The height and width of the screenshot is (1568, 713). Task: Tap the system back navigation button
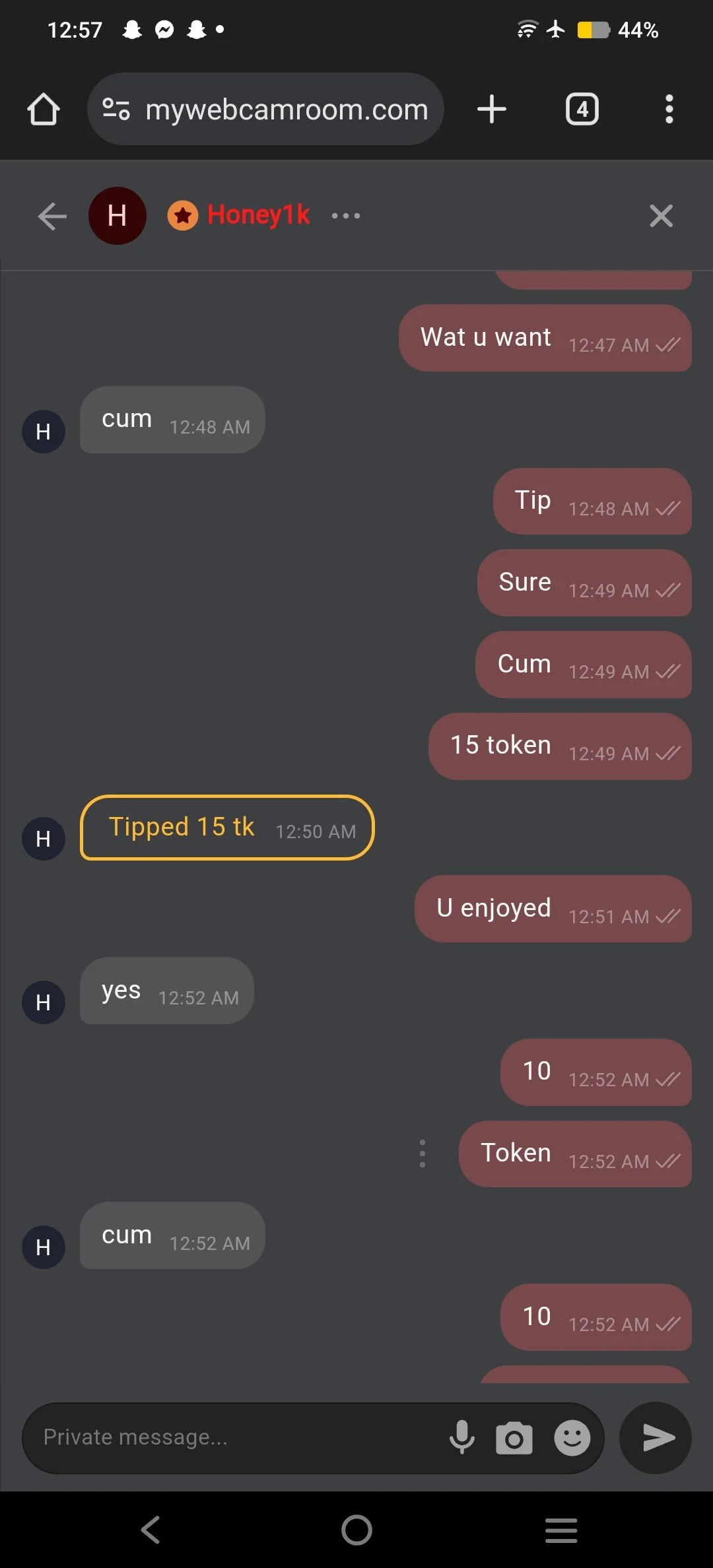tap(151, 1530)
